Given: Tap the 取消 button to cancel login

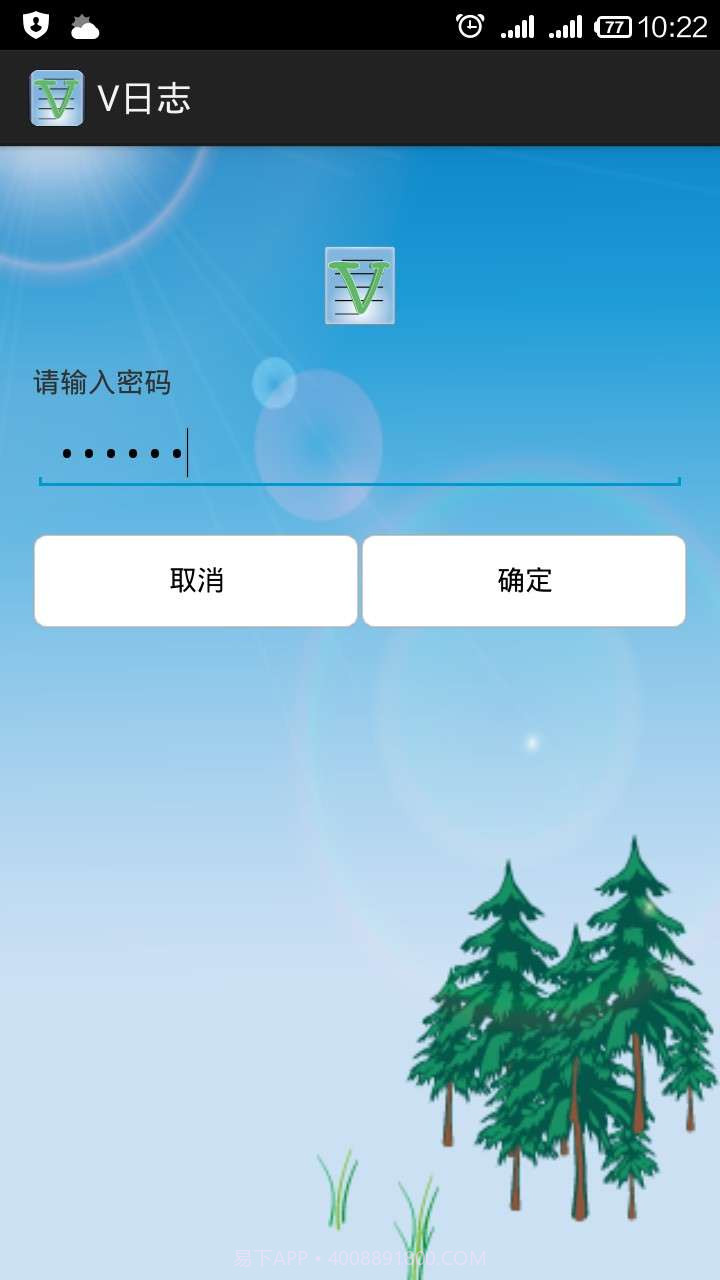Looking at the screenshot, I should 196,580.
